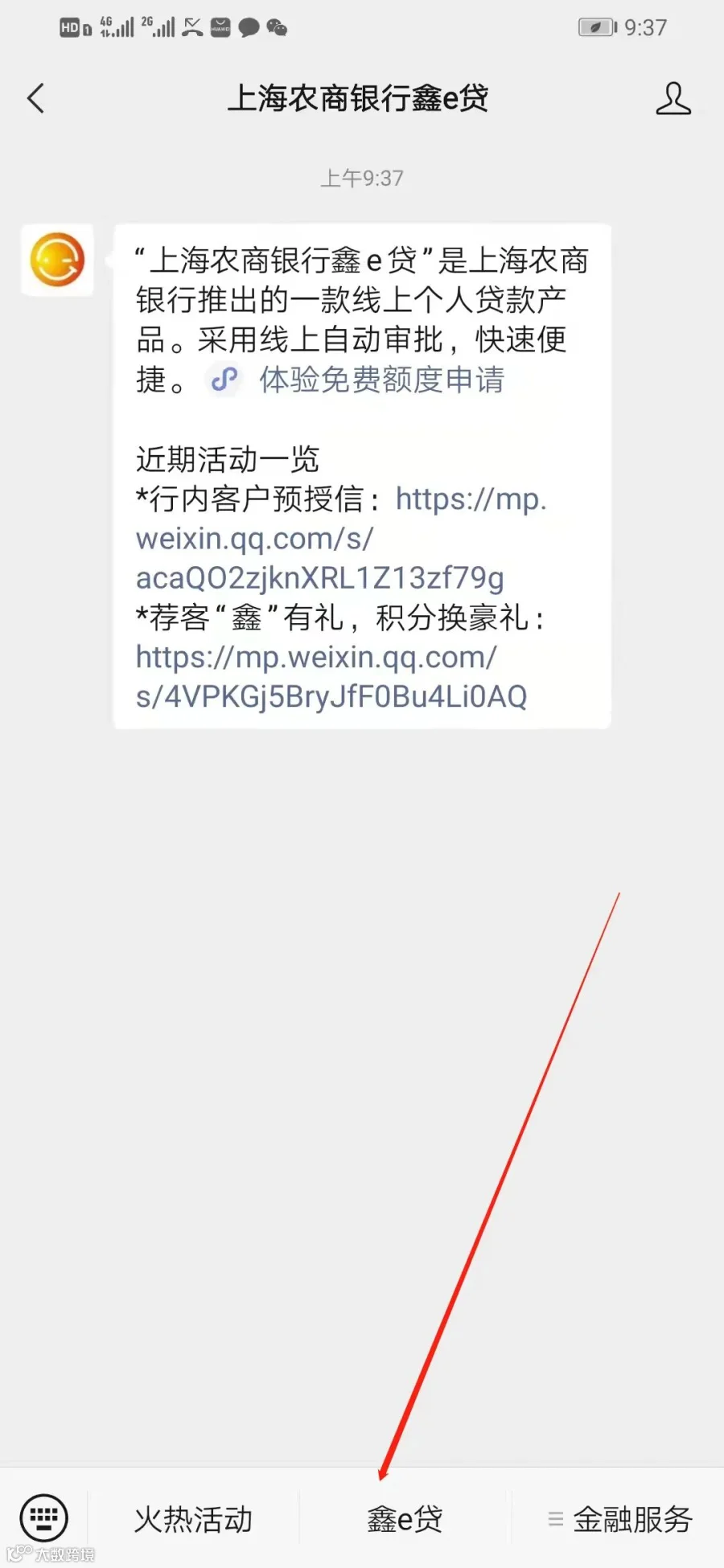The image size is (724, 1568).
Task: Select the 鑫e贷 bottom menu
Action: (x=405, y=1519)
